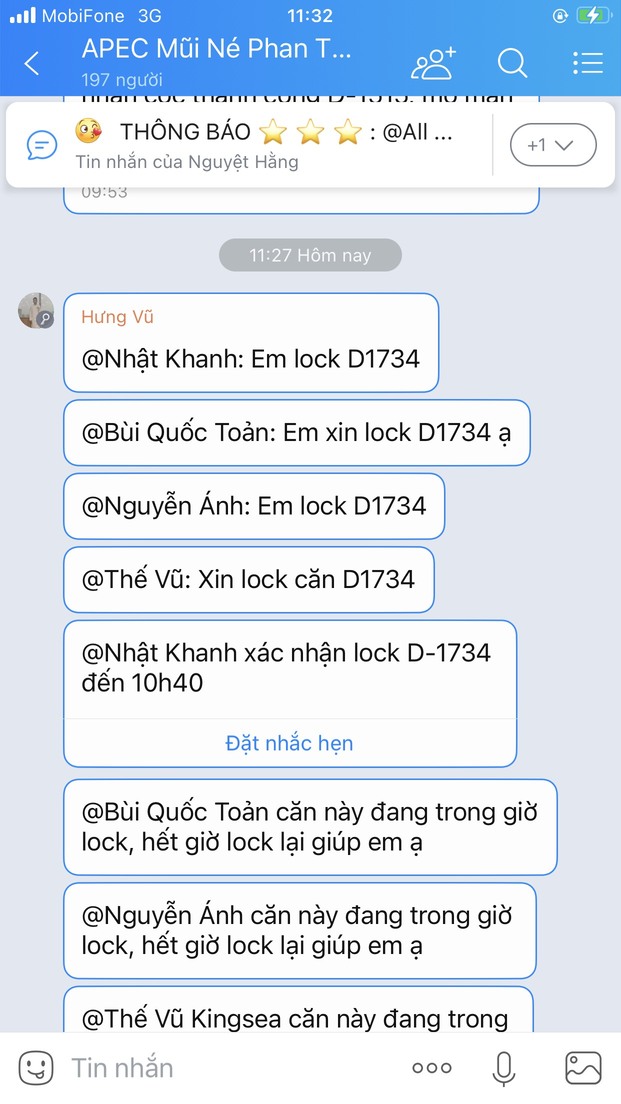Open the pinned THÔNG BÁO message

265,145
